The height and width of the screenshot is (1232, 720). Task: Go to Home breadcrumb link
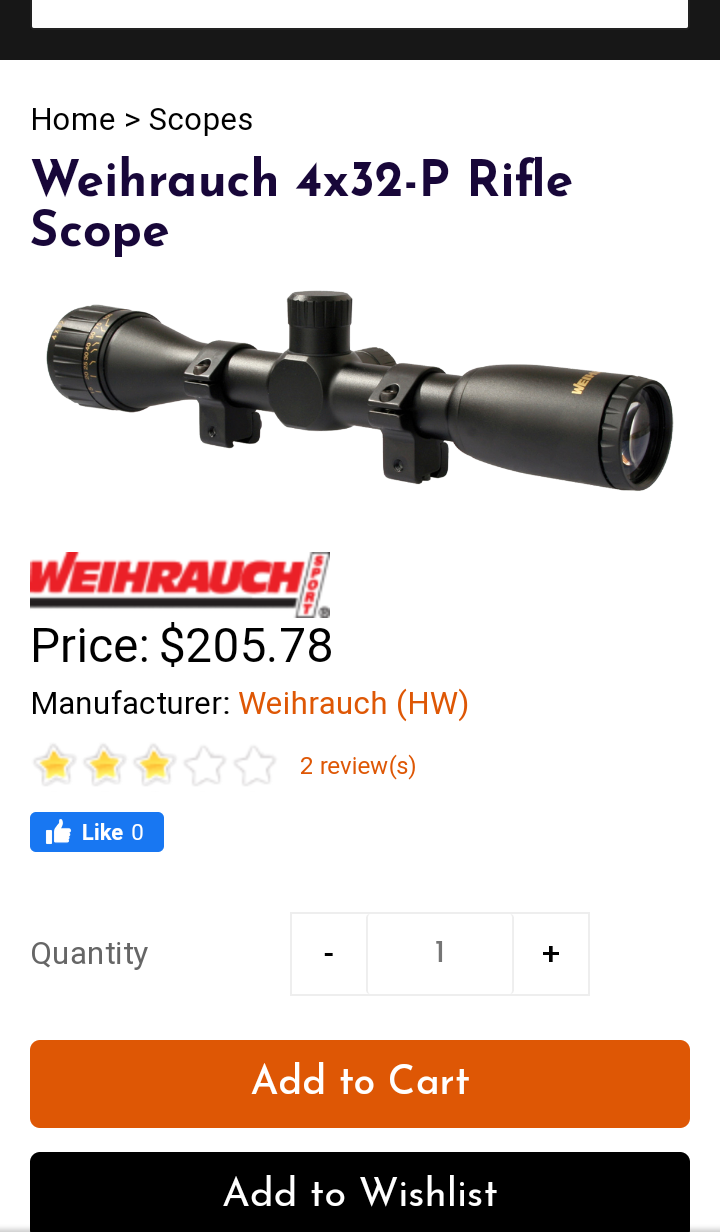click(x=73, y=120)
